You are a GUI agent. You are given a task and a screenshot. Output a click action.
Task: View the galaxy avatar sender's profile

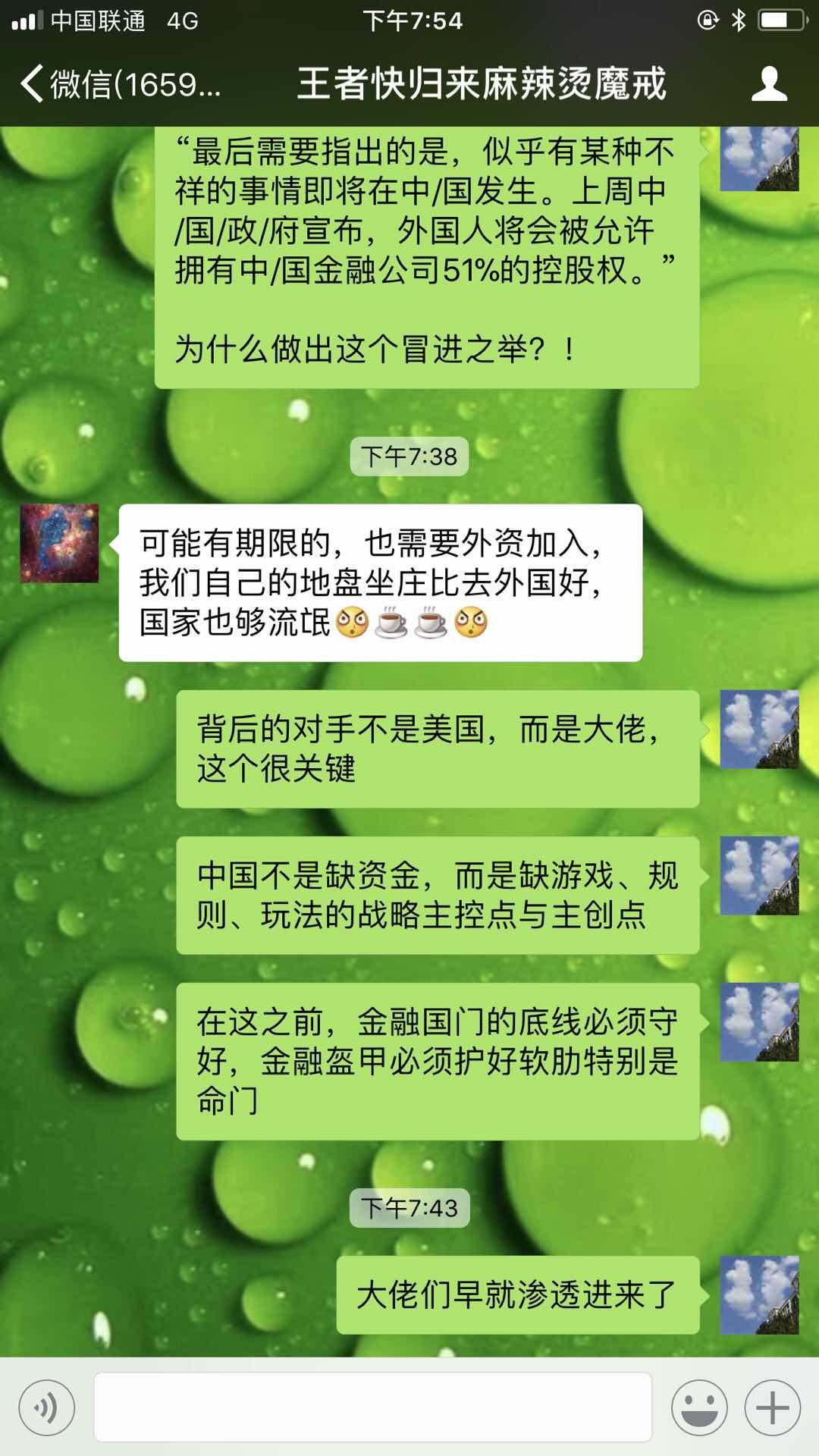point(59,543)
